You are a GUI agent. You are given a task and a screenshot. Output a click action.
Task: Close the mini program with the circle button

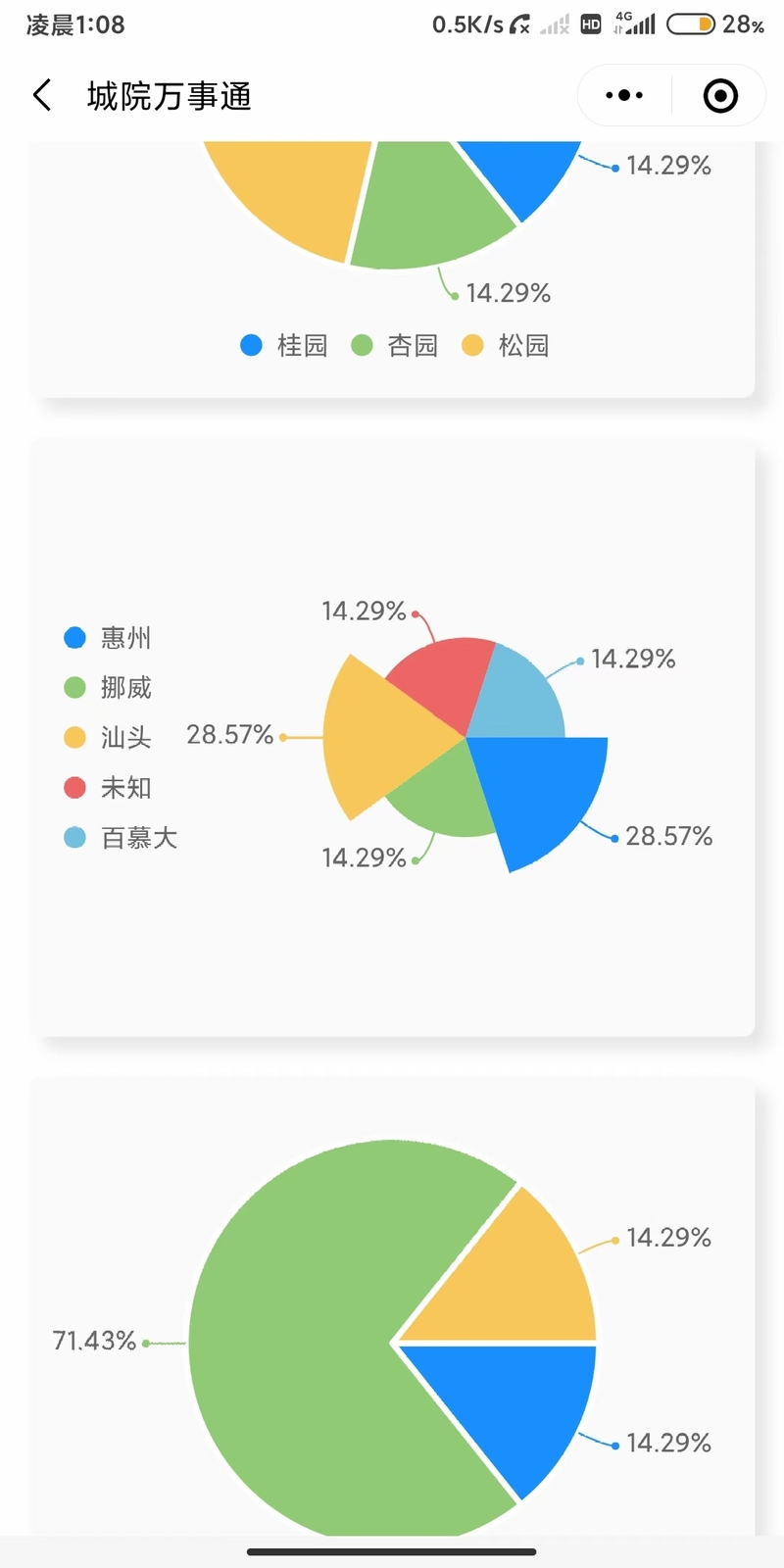click(x=720, y=96)
